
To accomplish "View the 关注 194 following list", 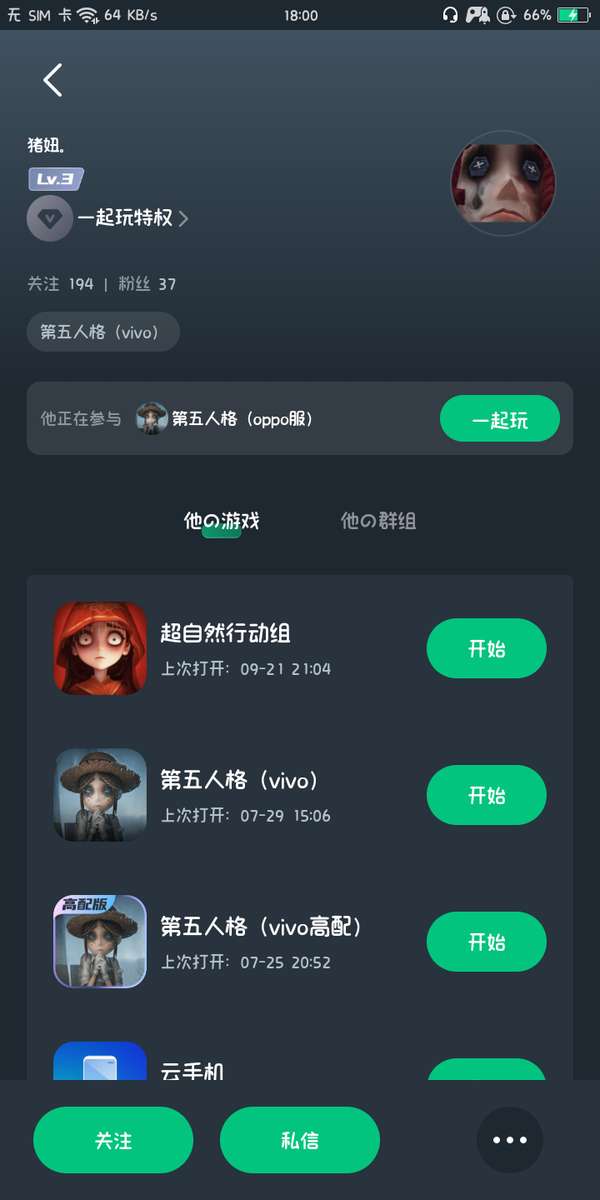I will 60,284.
